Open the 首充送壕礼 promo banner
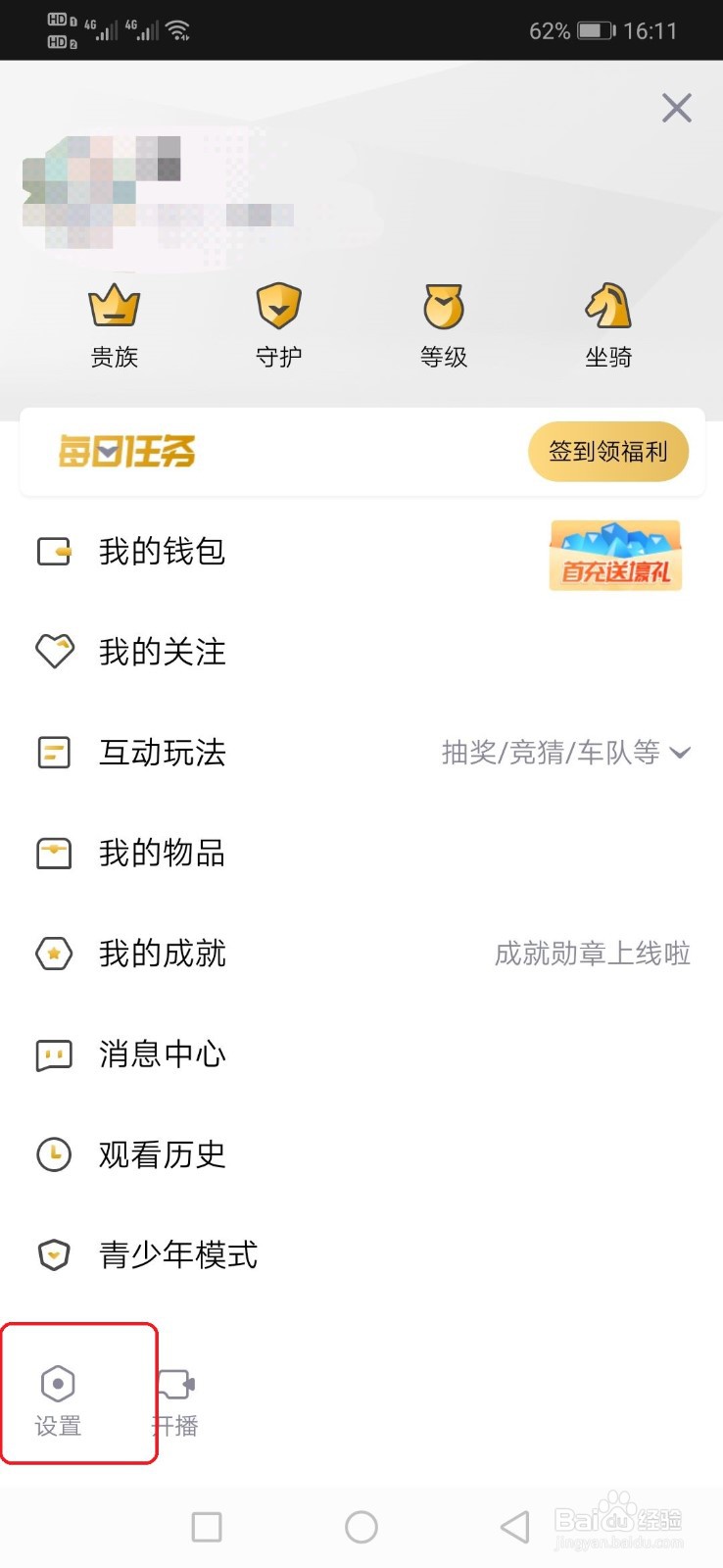Viewport: 723px width, 1568px height. coord(615,556)
